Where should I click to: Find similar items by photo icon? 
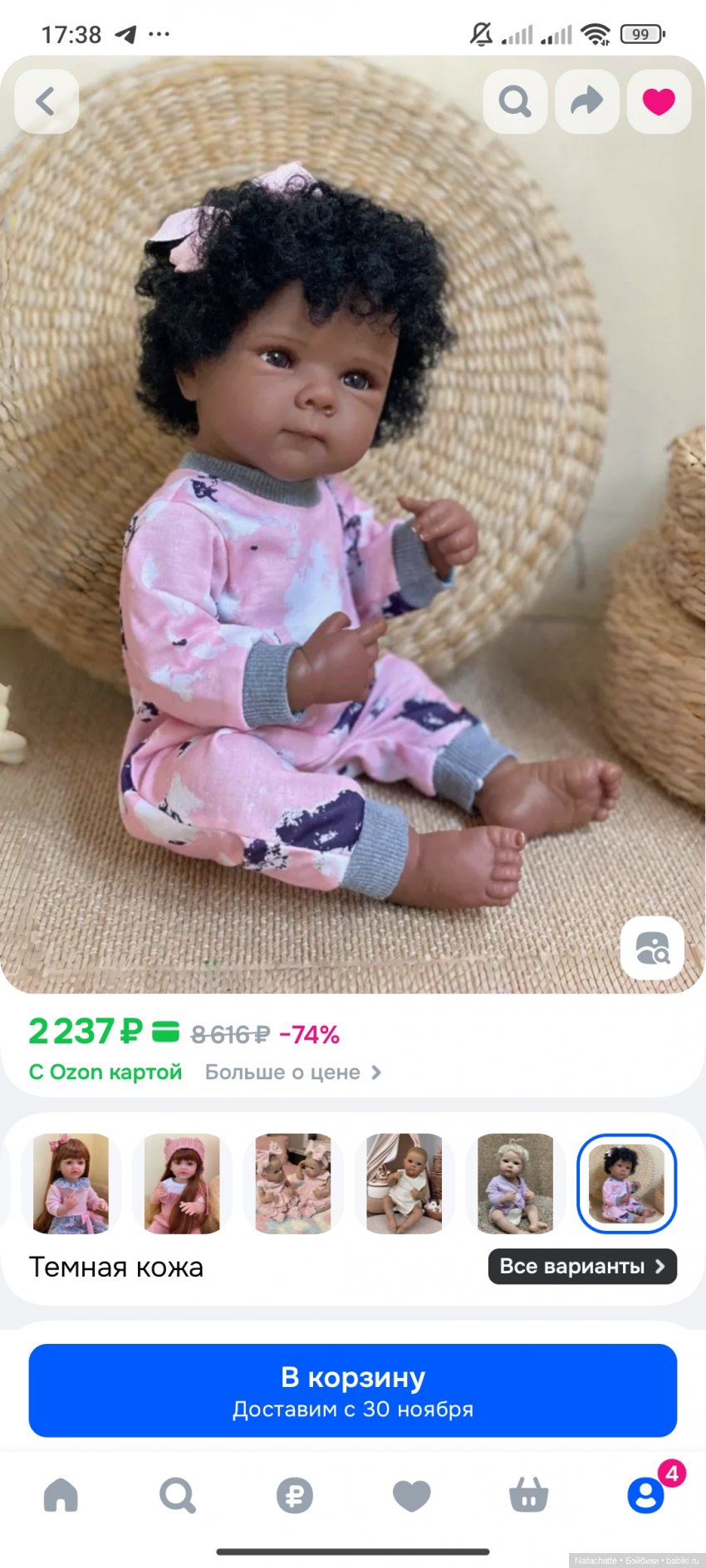[652, 948]
